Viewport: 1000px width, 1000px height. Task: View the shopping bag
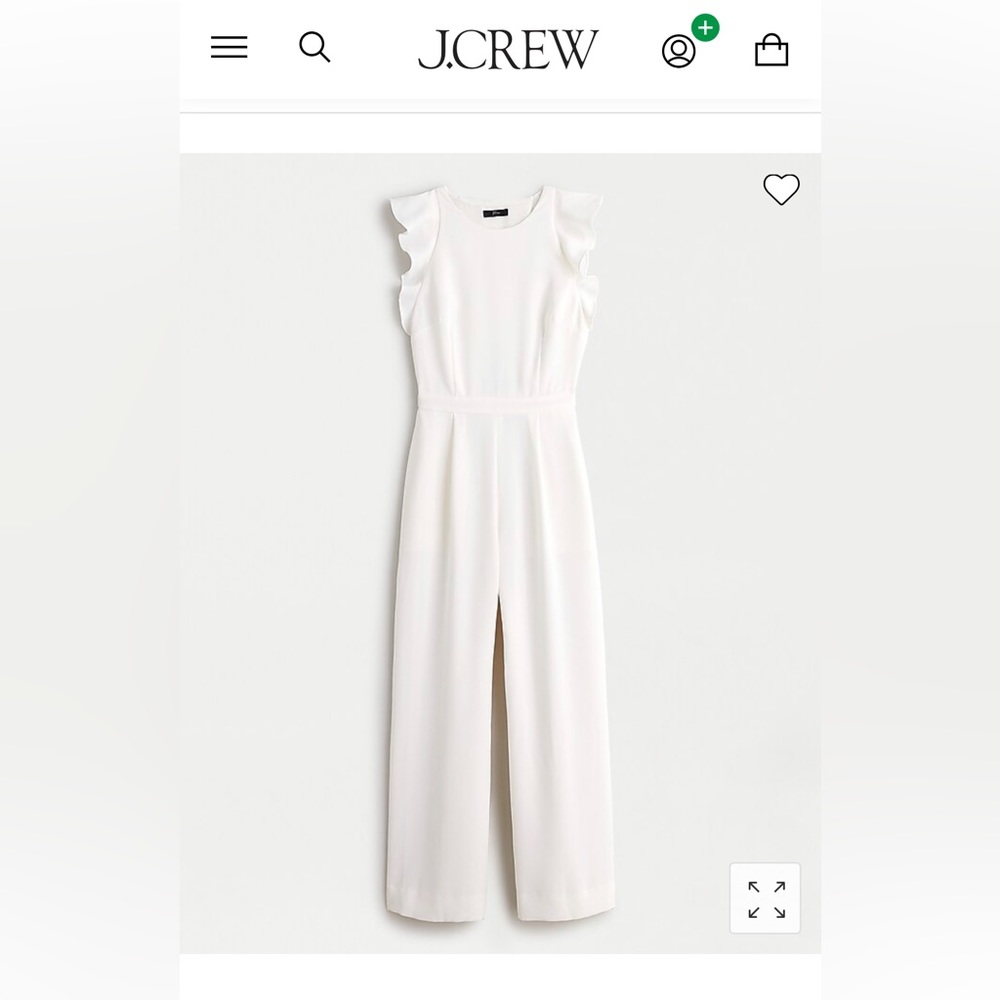point(771,50)
